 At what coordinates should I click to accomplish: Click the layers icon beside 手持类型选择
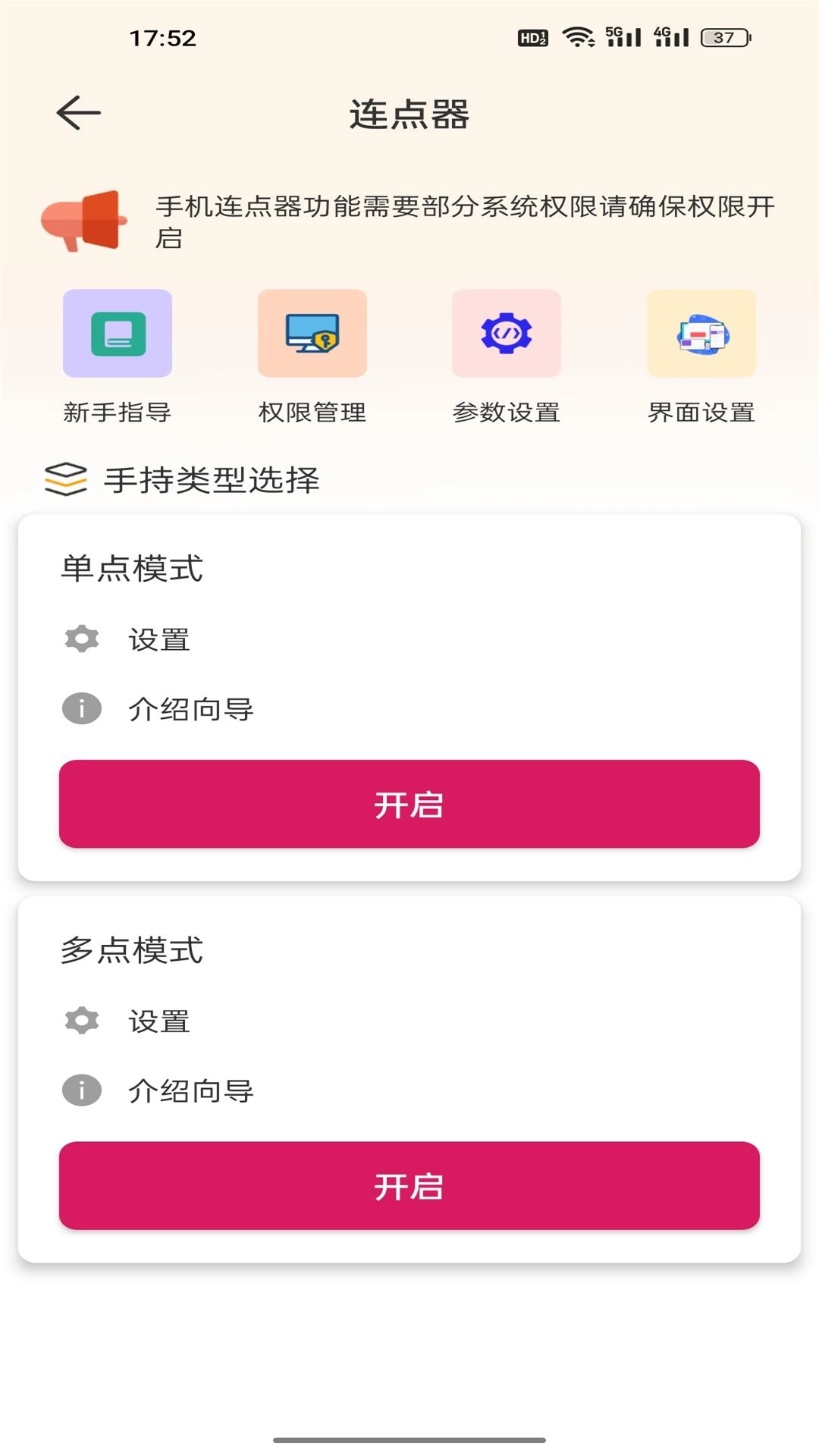tap(66, 479)
